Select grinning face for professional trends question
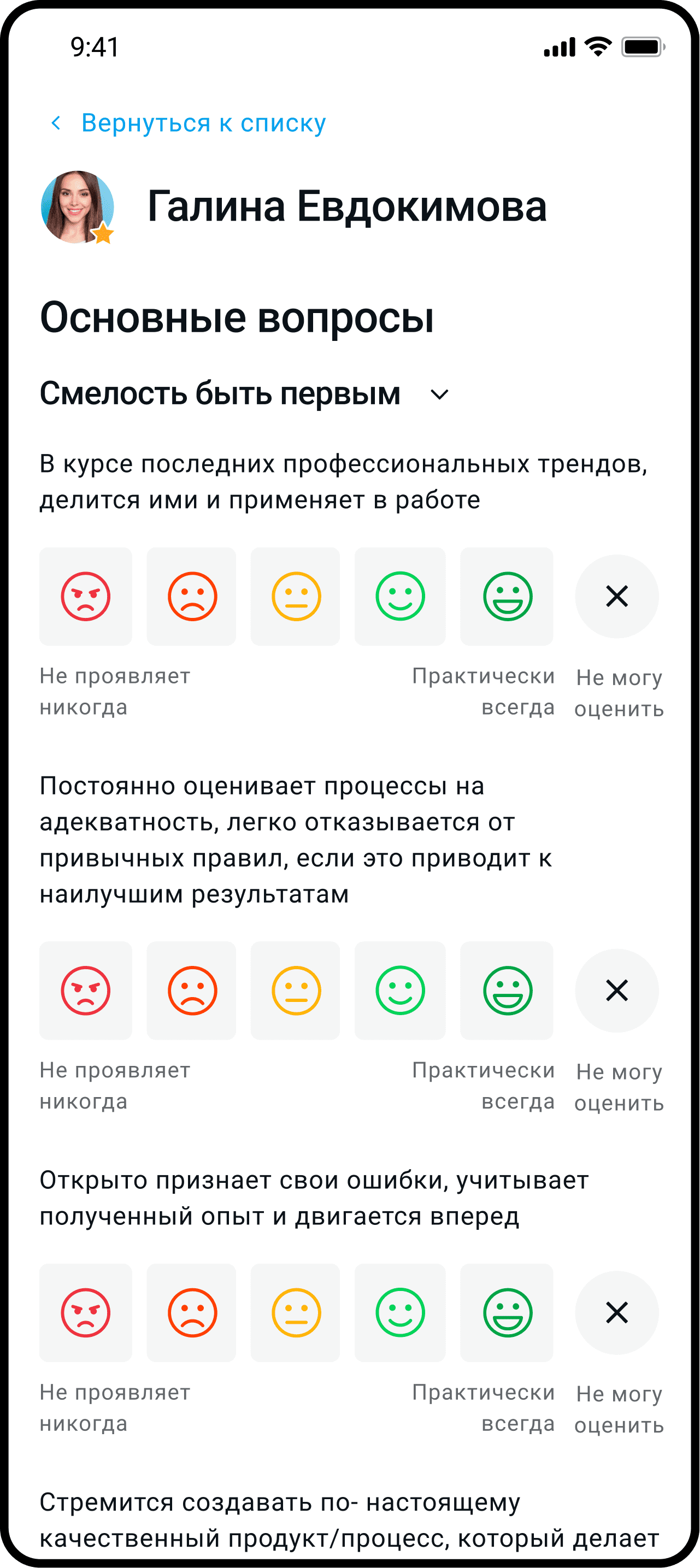 click(x=507, y=596)
